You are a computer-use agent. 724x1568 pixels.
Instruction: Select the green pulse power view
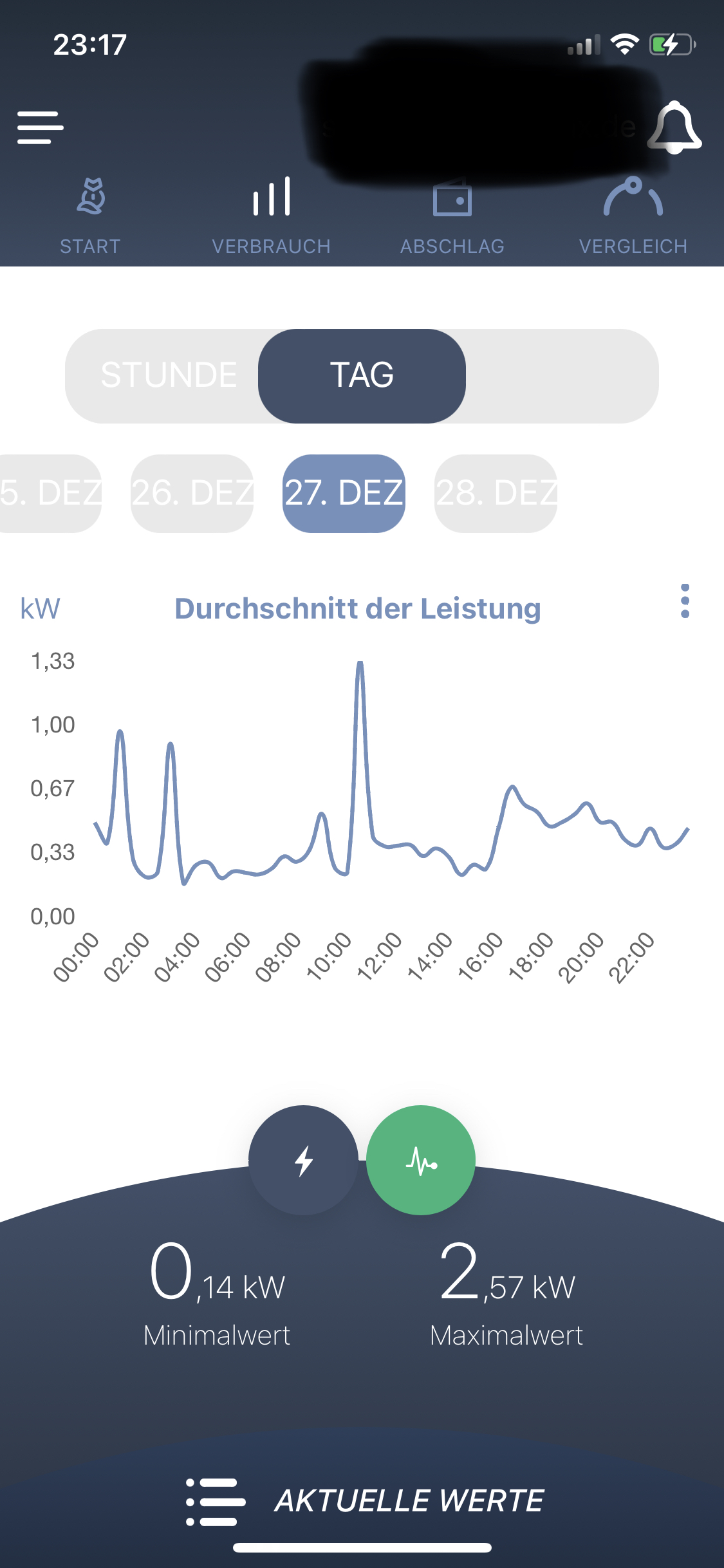[x=421, y=1160]
